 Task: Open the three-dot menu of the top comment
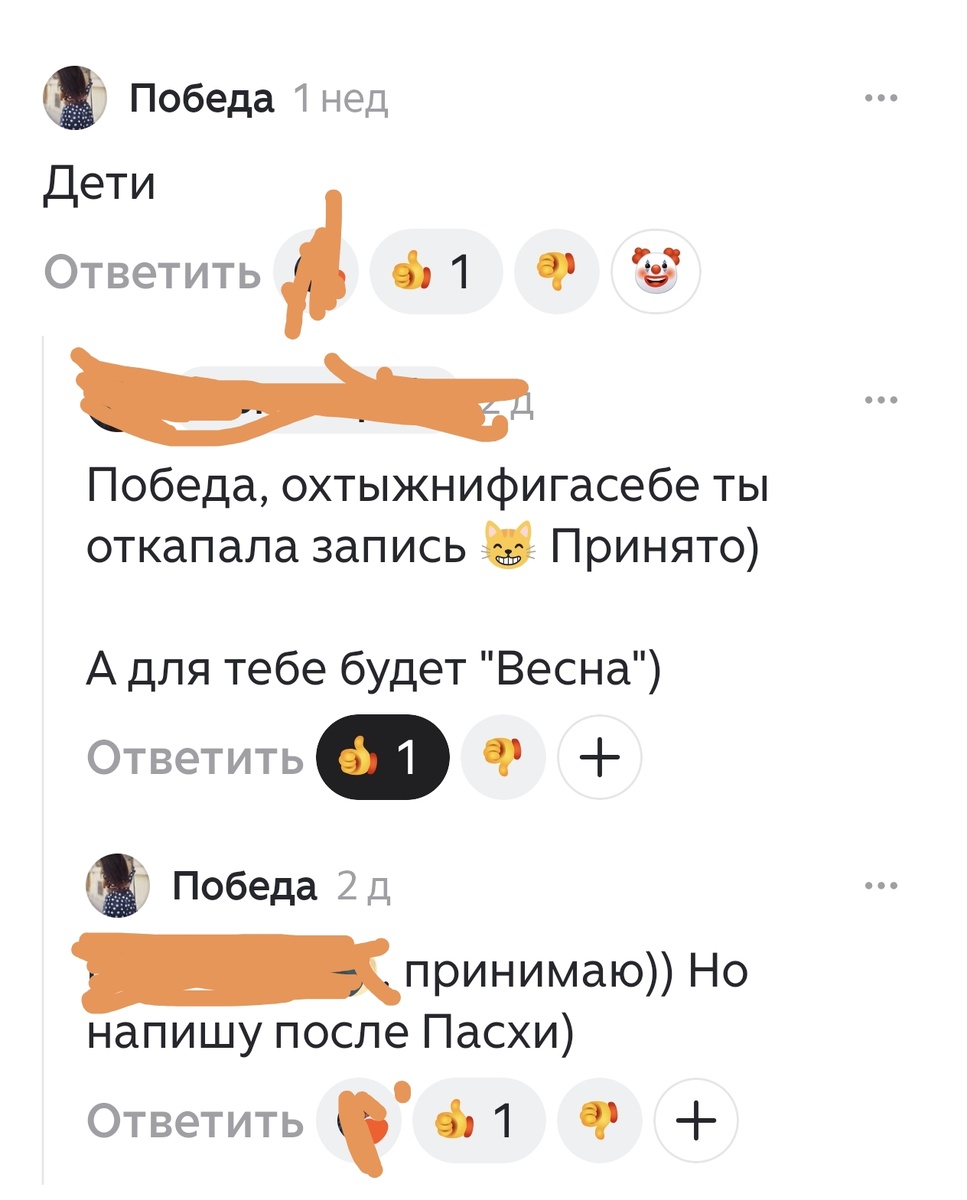click(881, 96)
